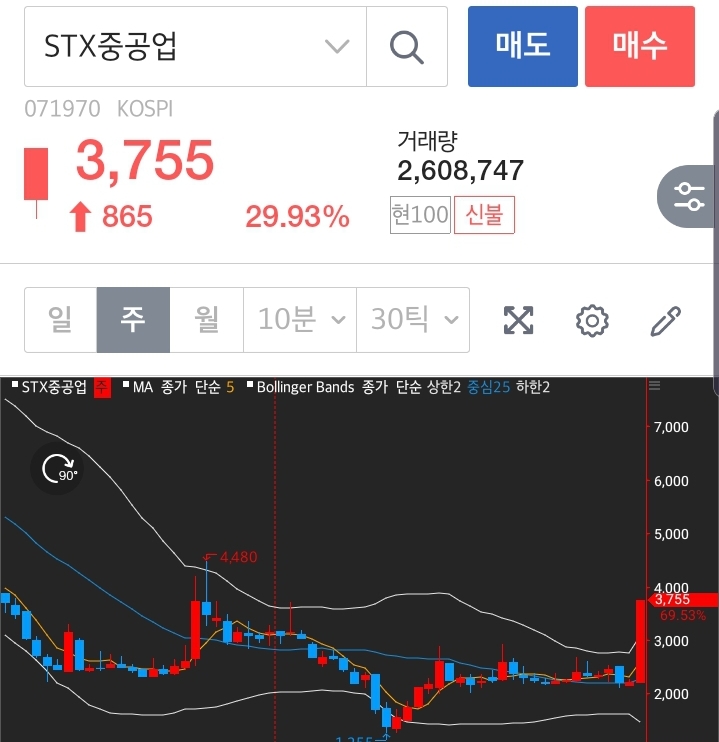Switch chart to 월 monthly period
The width and height of the screenshot is (719, 742).
tap(206, 320)
